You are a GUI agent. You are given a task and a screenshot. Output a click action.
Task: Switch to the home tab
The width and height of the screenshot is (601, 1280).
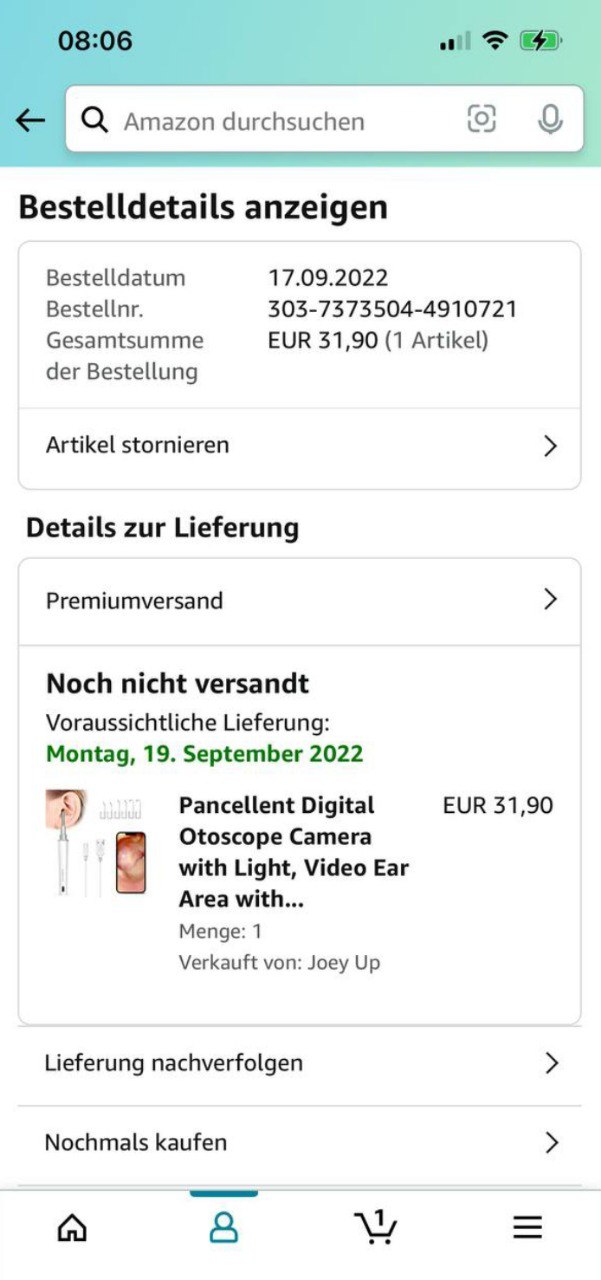pyautogui.click(x=72, y=1228)
